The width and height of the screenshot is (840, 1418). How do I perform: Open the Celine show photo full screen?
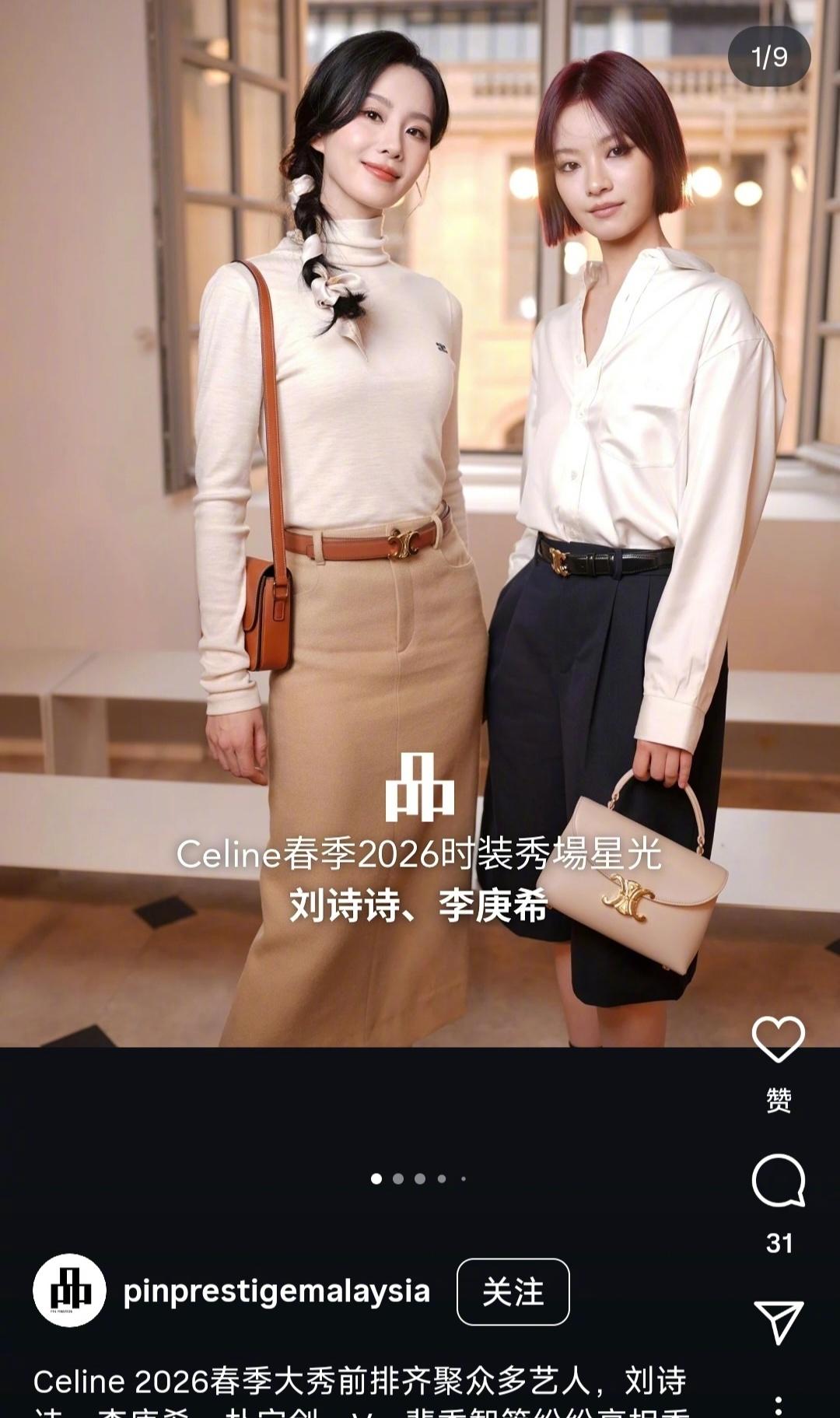pyautogui.click(x=420, y=523)
